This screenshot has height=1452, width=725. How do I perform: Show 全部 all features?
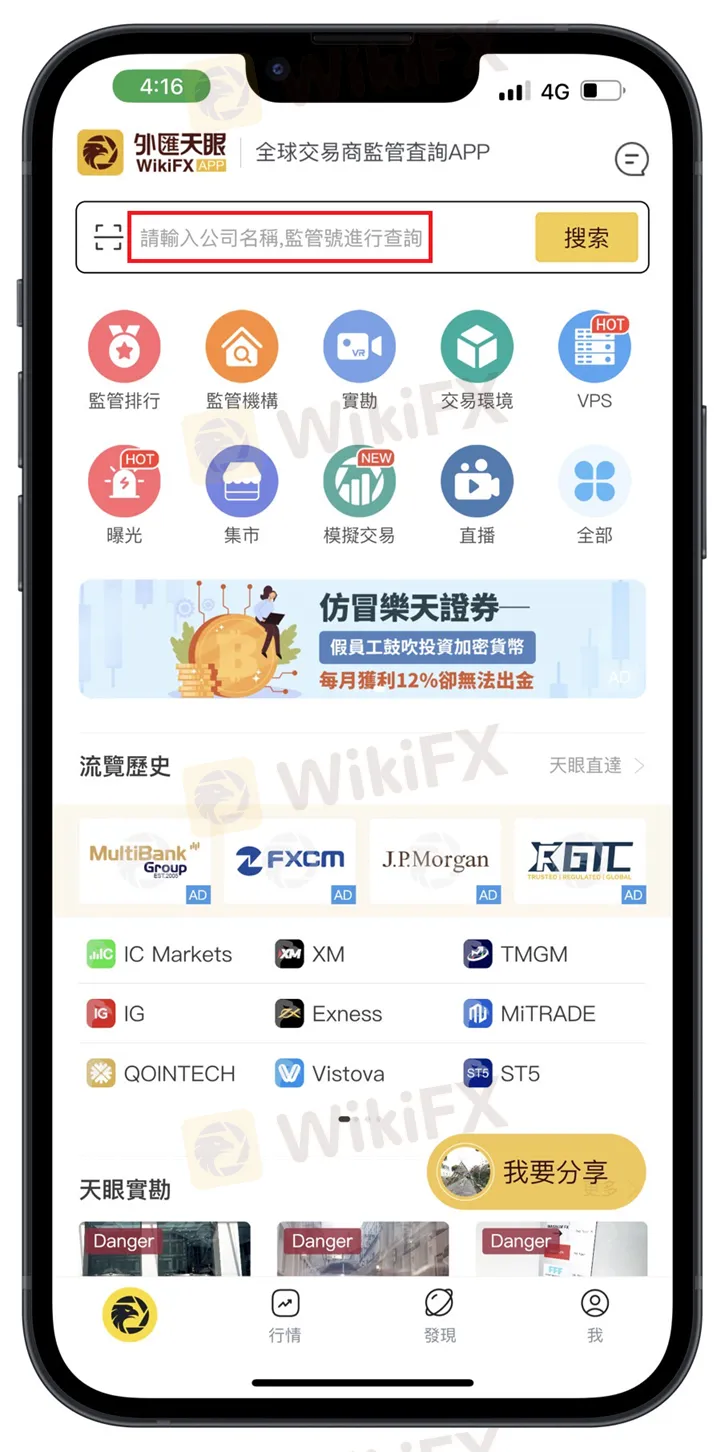coord(594,495)
